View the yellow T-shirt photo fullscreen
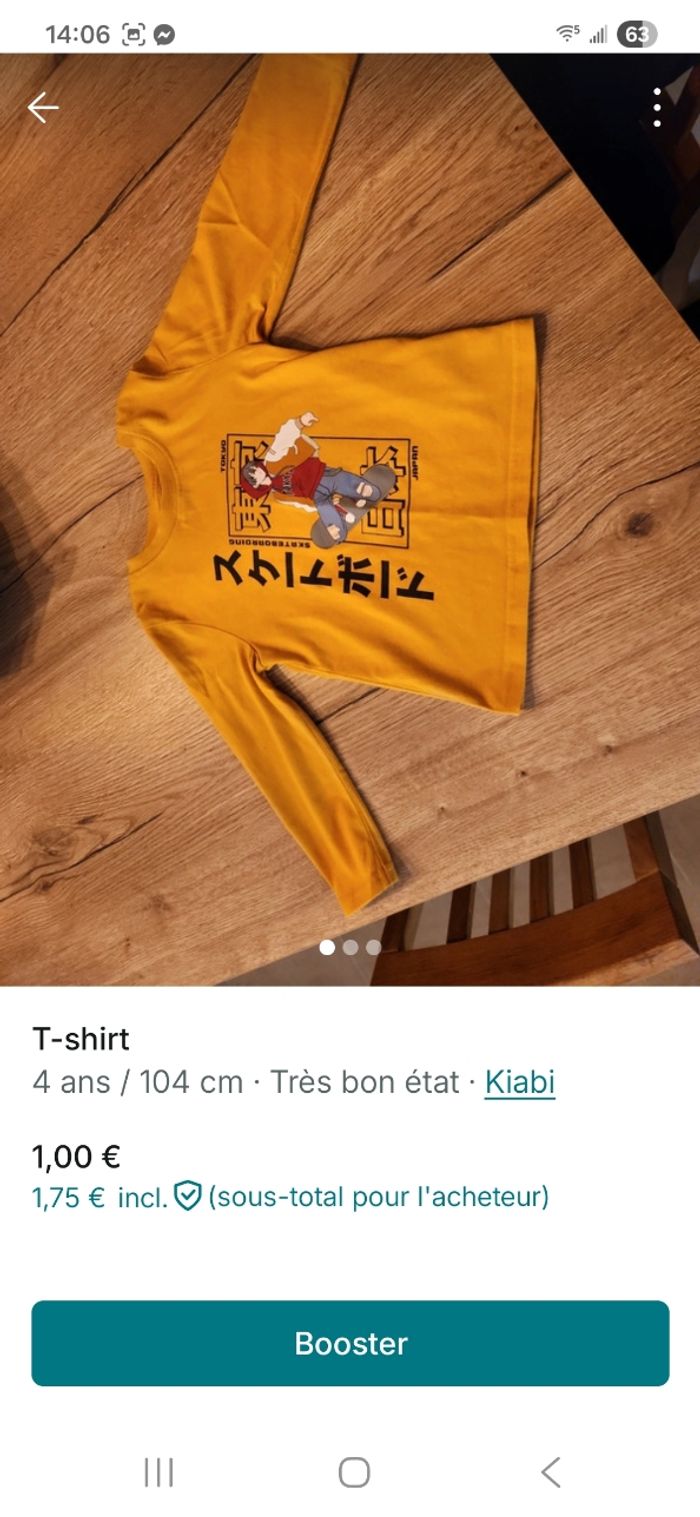The image size is (700, 1517). [350, 520]
